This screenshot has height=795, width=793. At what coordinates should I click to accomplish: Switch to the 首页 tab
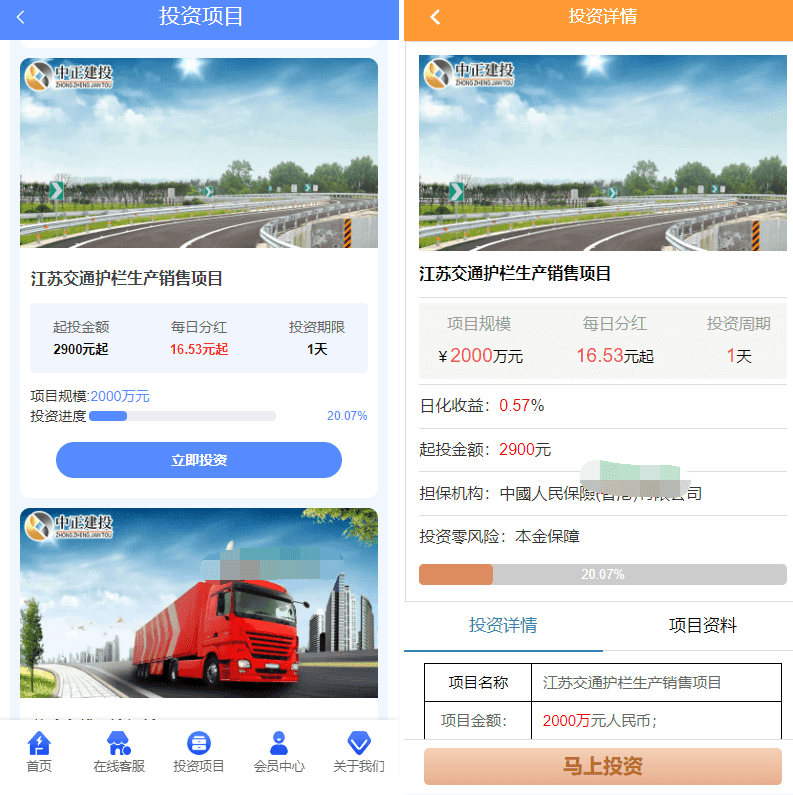[39, 753]
